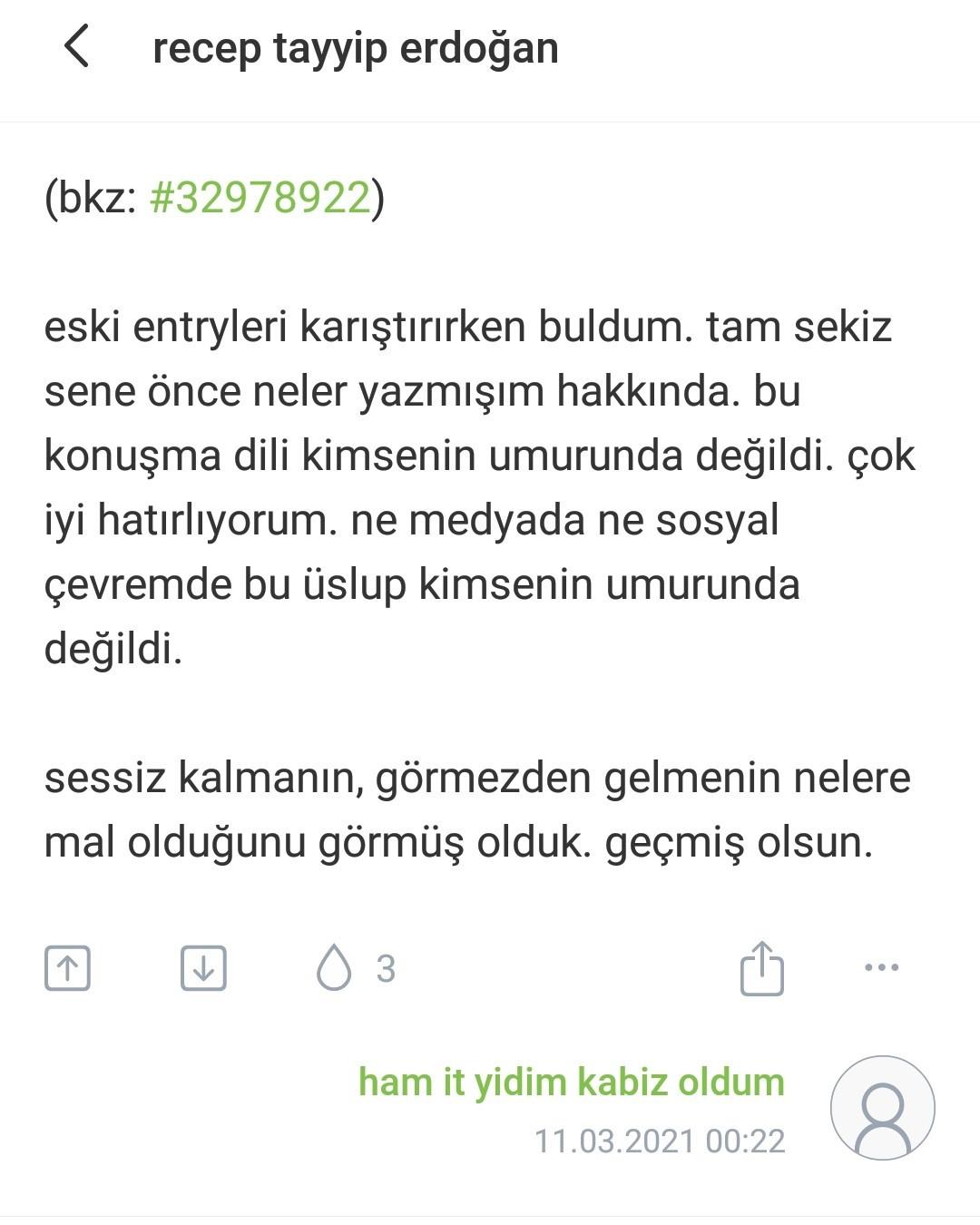Favorite the entry with the droplet icon
Screen dimensions: 980x1225
coord(334,967)
